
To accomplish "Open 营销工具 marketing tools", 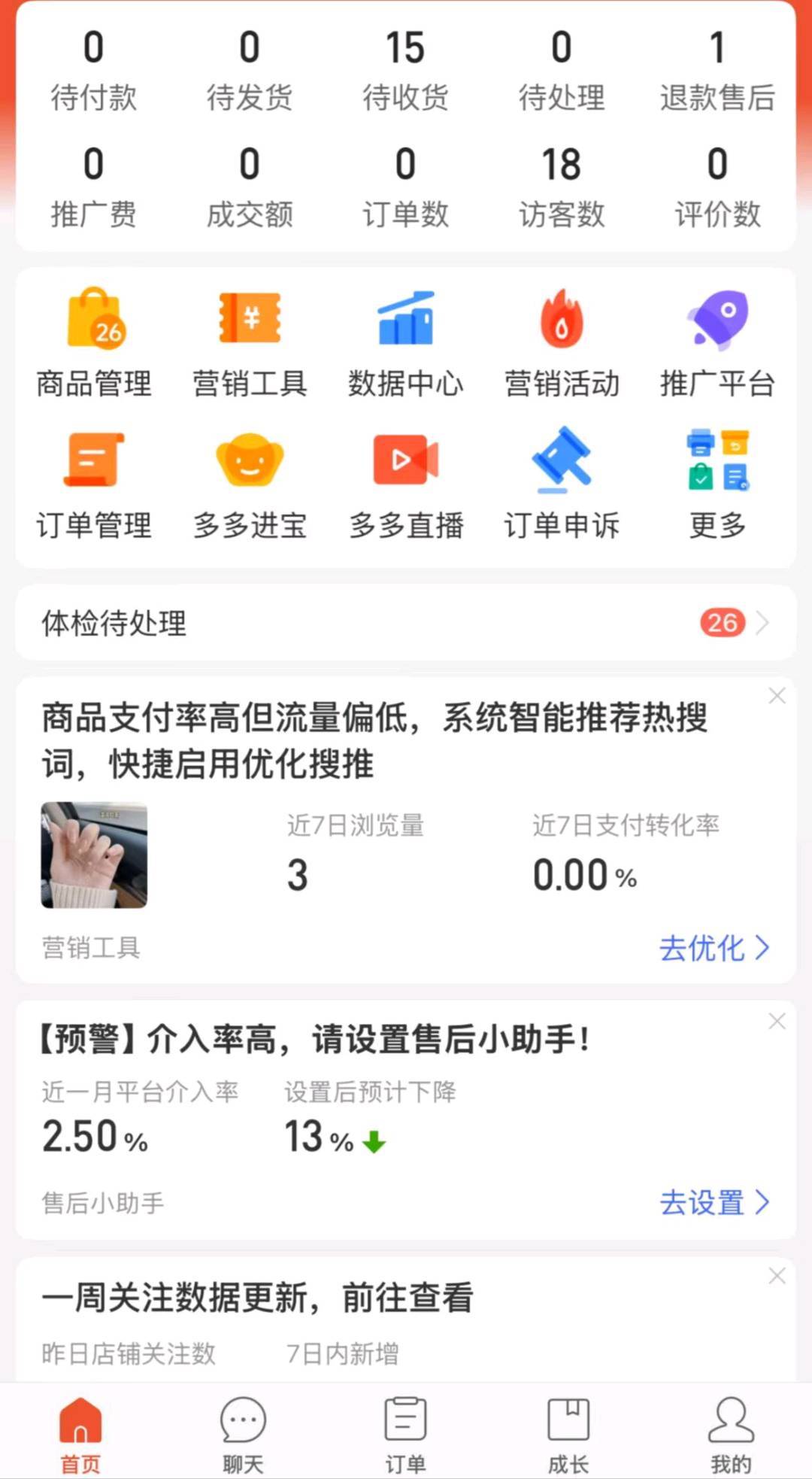I will coord(250,342).
